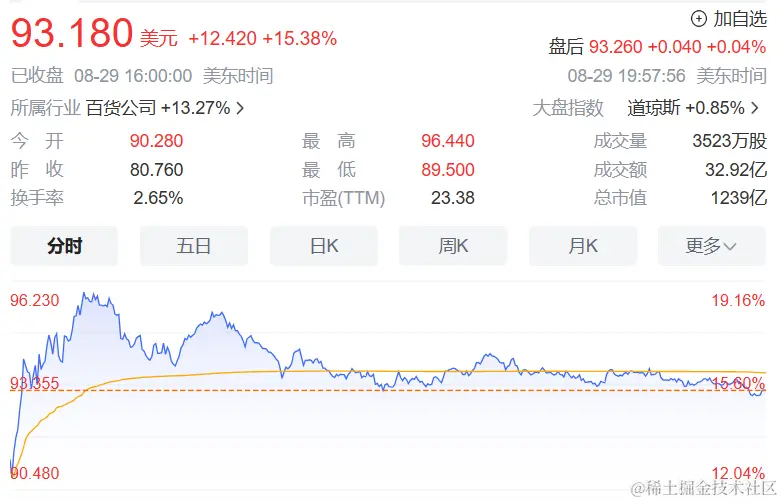Image resolution: width=783 pixels, height=503 pixels.
Task: Switch to the 日K chart tab
Action: click(324, 246)
